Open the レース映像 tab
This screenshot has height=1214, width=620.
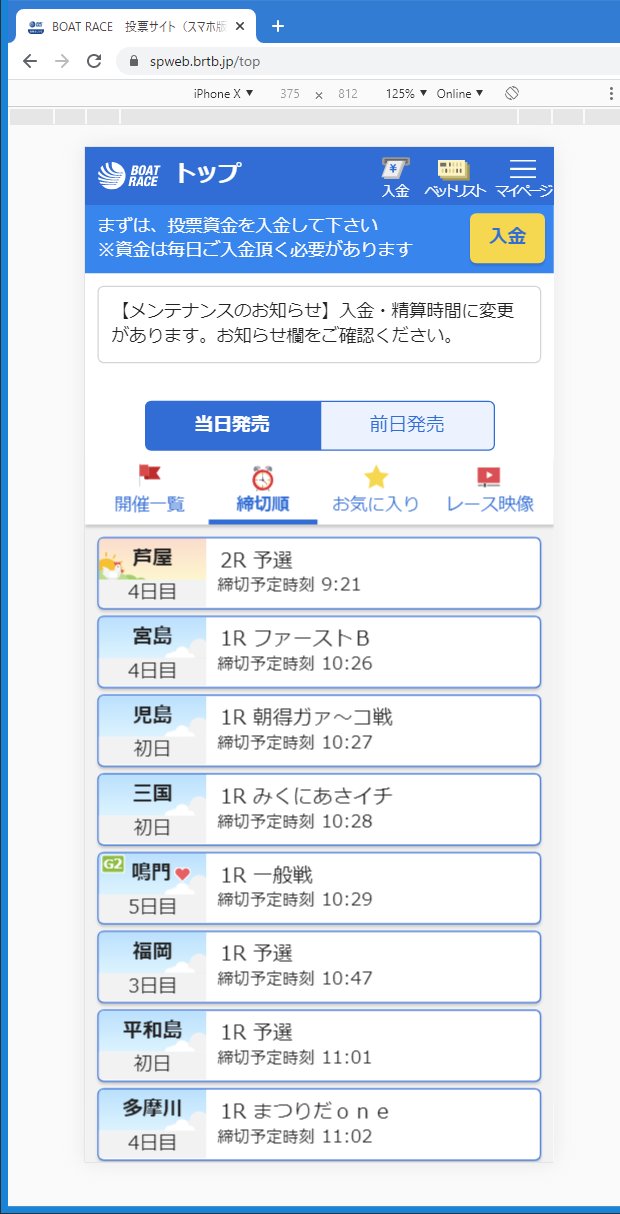pyautogui.click(x=490, y=490)
